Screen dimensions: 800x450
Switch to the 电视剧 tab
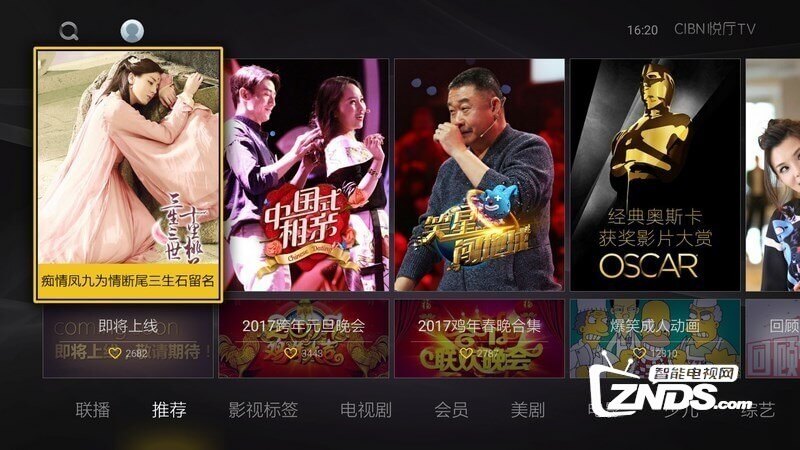[365, 410]
